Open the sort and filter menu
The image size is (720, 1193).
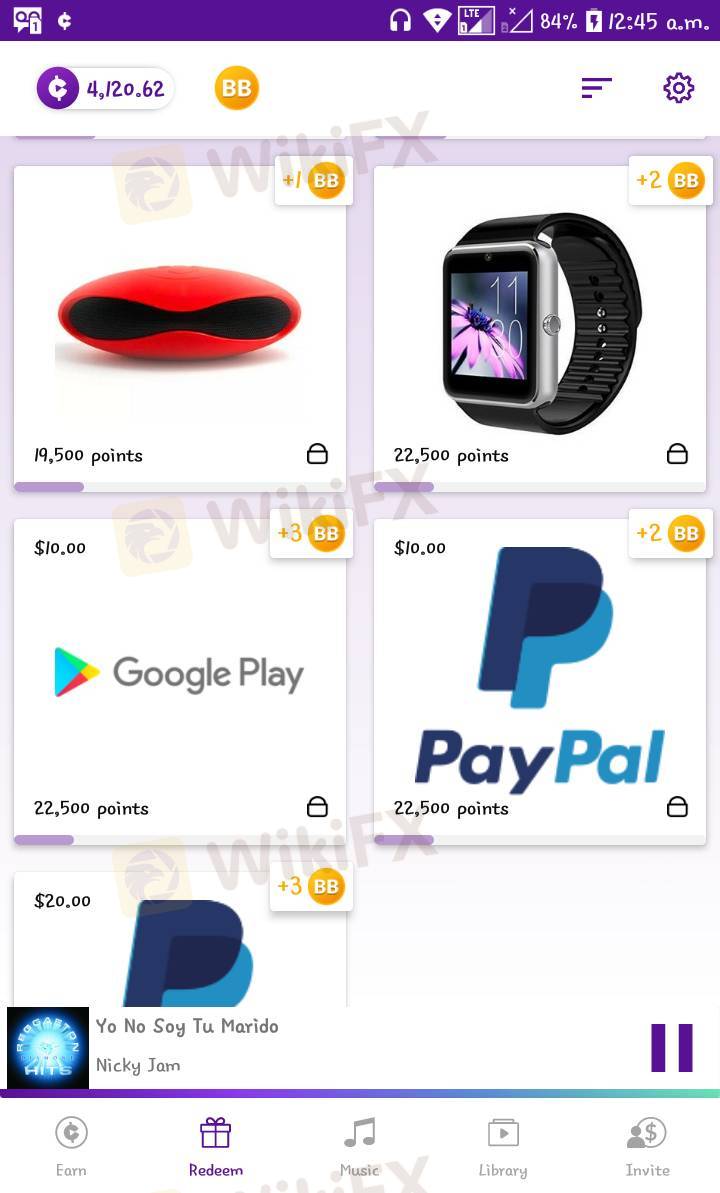596,88
